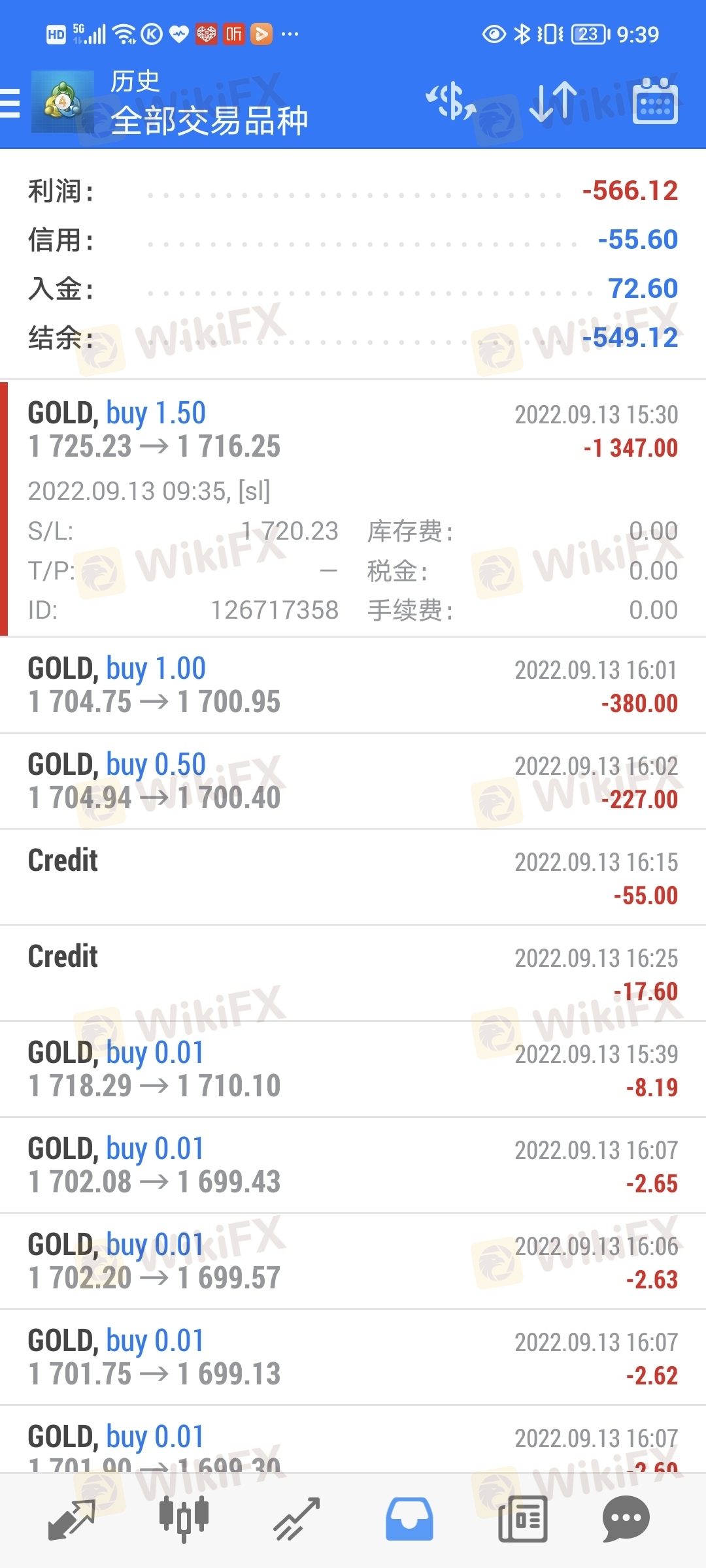Expand the GOLD trade closed at 1 699.57
The width and height of the screenshot is (706, 1568).
[x=353, y=1262]
